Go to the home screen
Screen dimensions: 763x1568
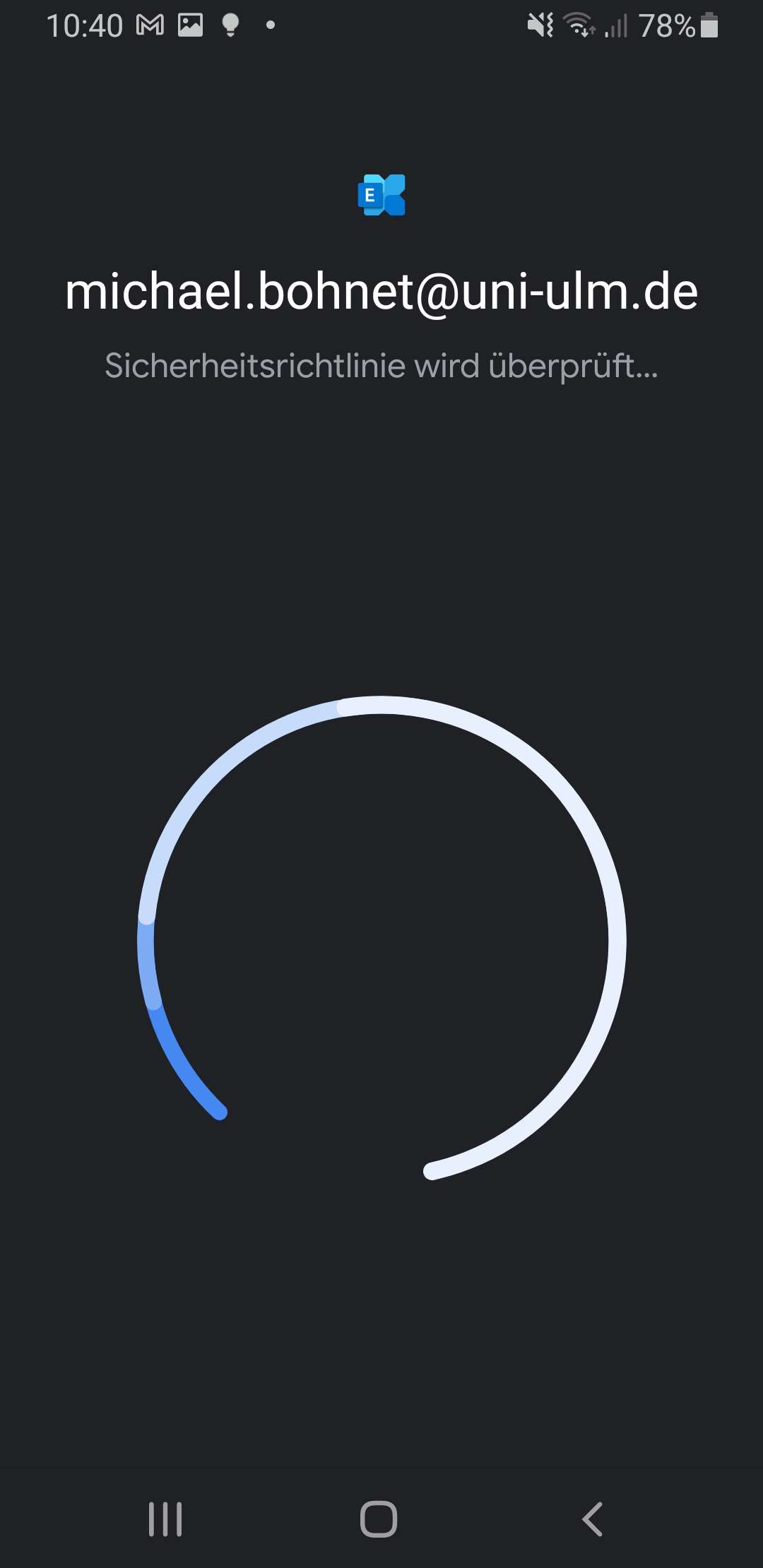(x=379, y=1519)
